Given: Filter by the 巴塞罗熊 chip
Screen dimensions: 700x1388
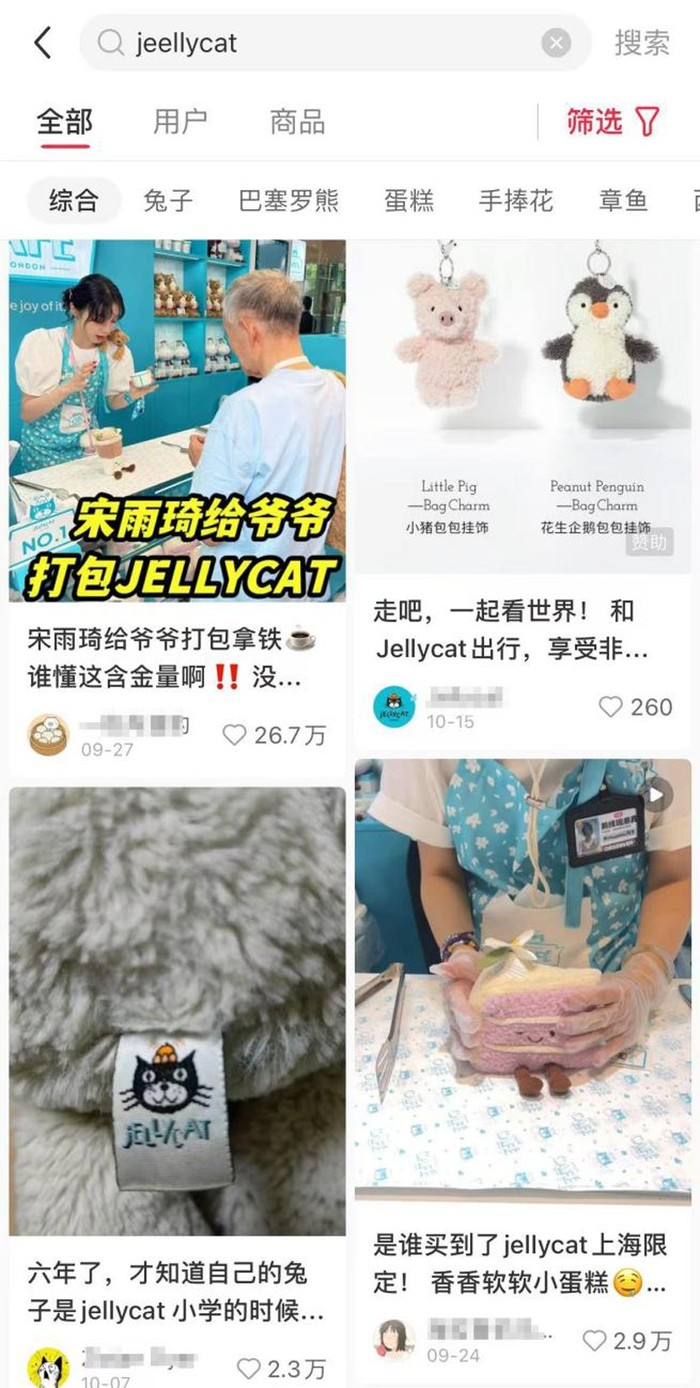Looking at the screenshot, I should pyautogui.click(x=288, y=200).
